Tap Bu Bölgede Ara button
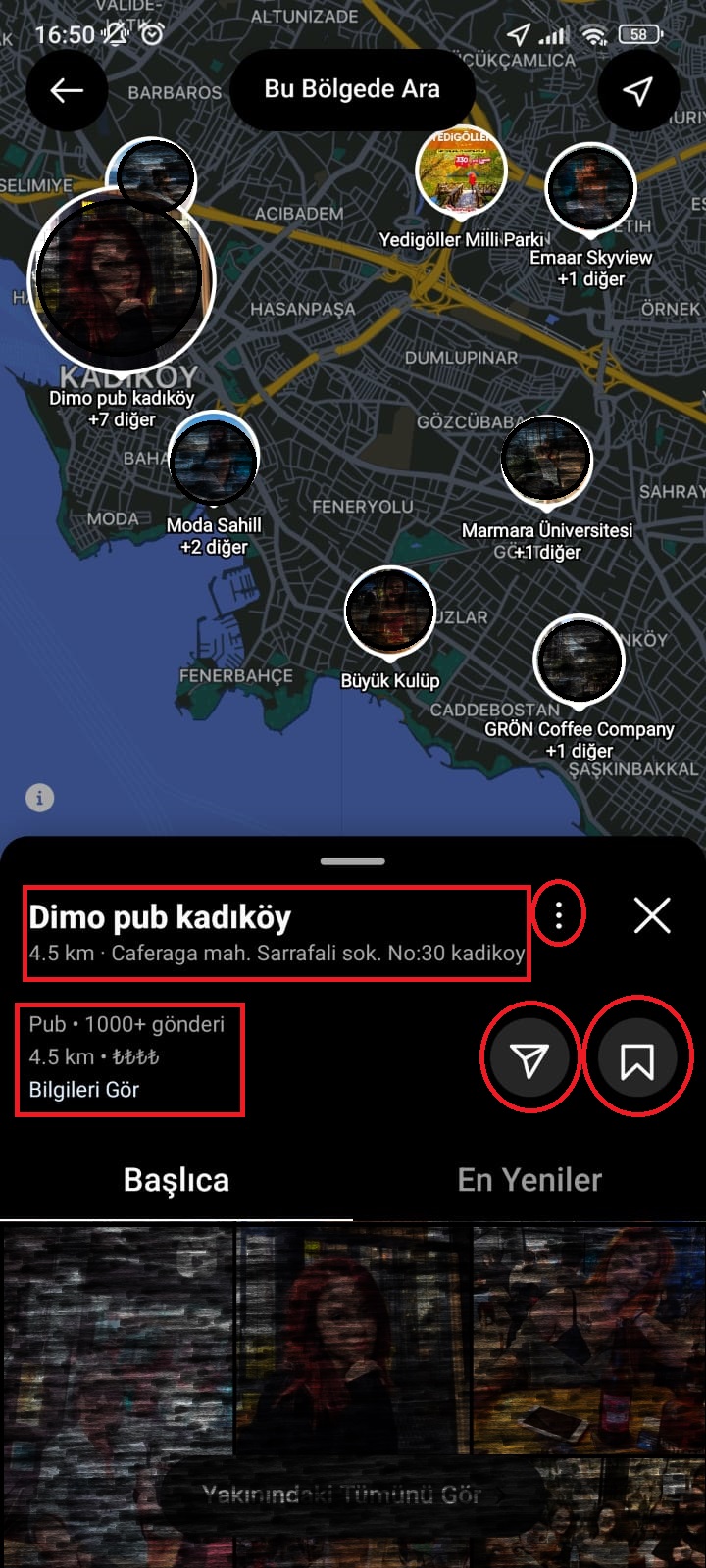The image size is (706, 1568). tap(352, 90)
